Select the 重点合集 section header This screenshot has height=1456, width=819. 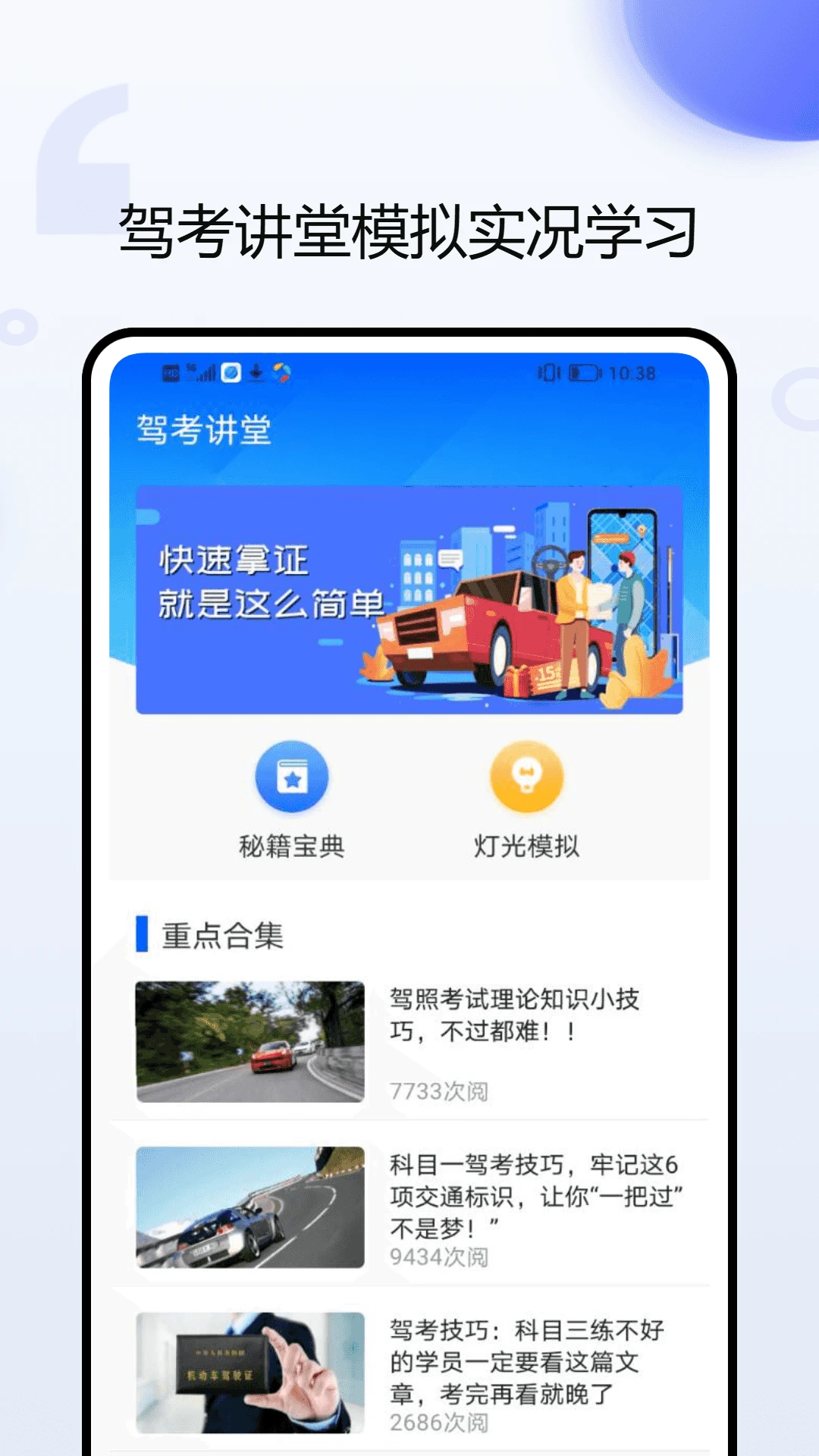click(x=220, y=937)
